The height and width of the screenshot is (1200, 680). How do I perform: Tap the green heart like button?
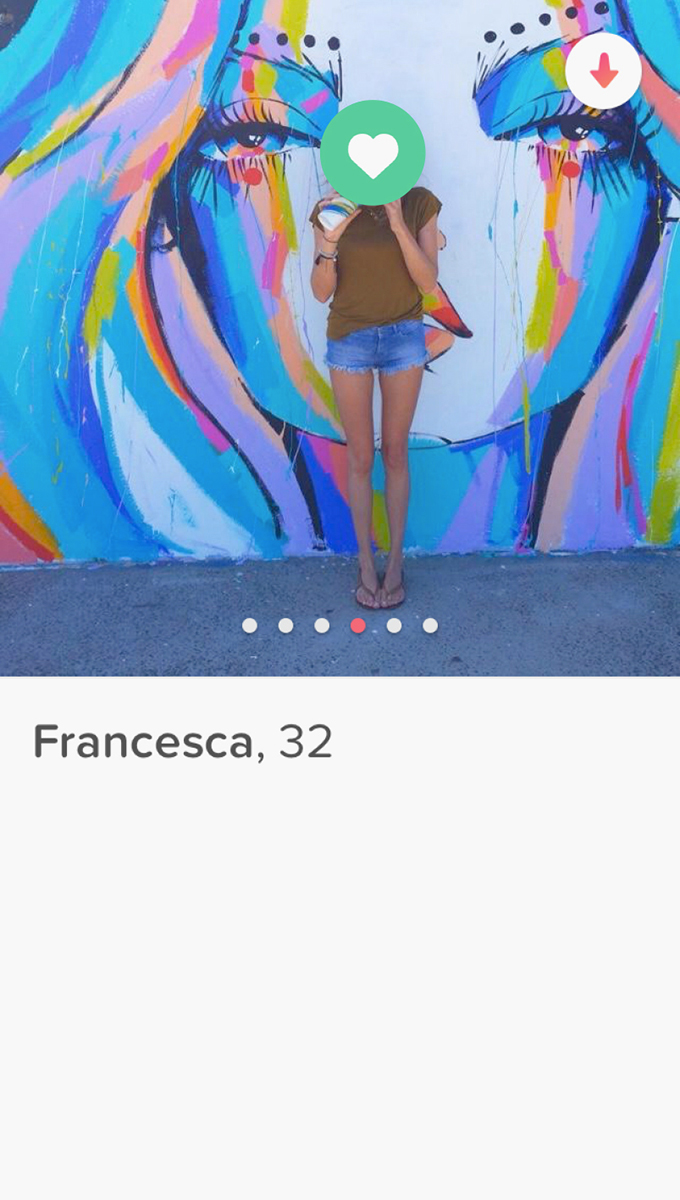coord(373,153)
